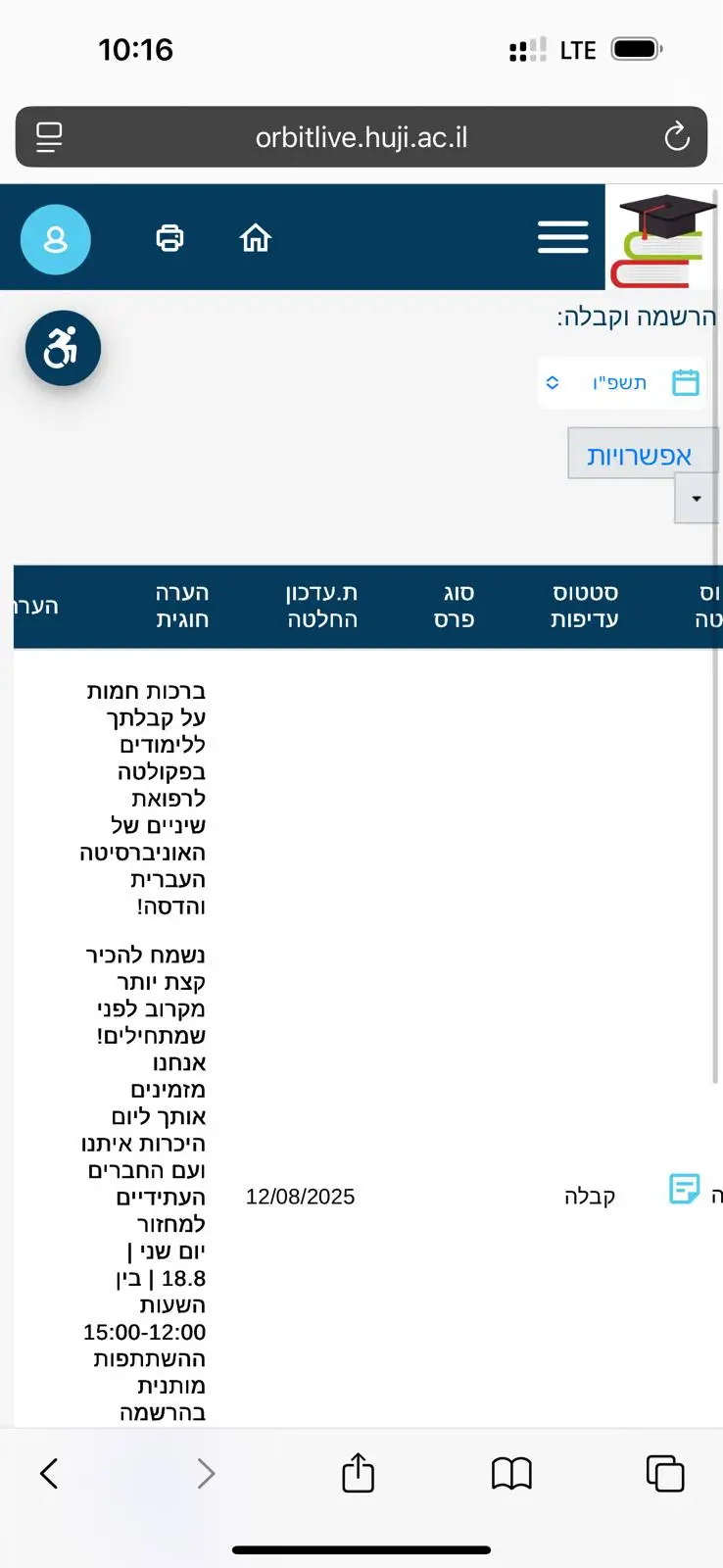Open browser bookmarks

pos(511,1473)
